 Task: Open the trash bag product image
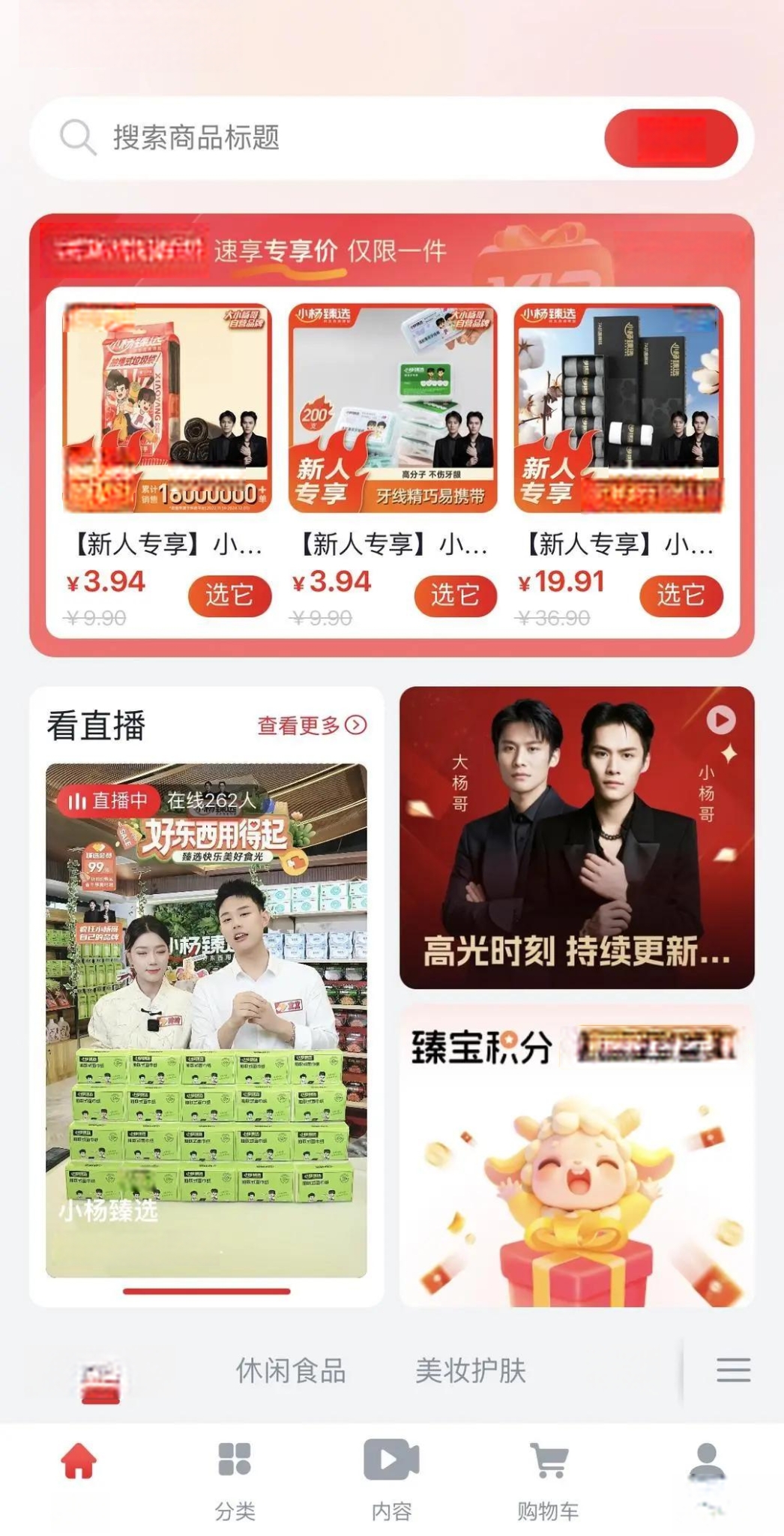tap(167, 408)
